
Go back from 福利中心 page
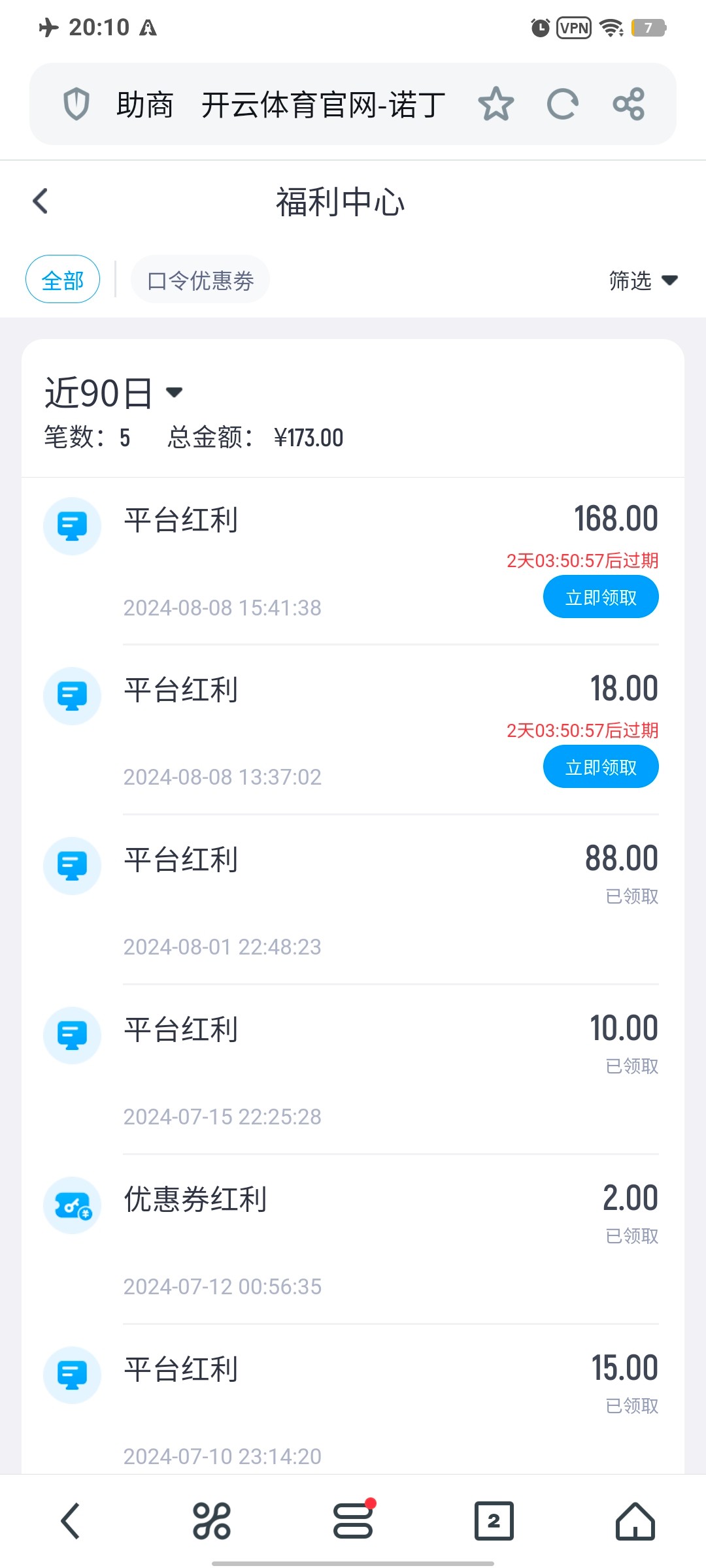point(41,201)
